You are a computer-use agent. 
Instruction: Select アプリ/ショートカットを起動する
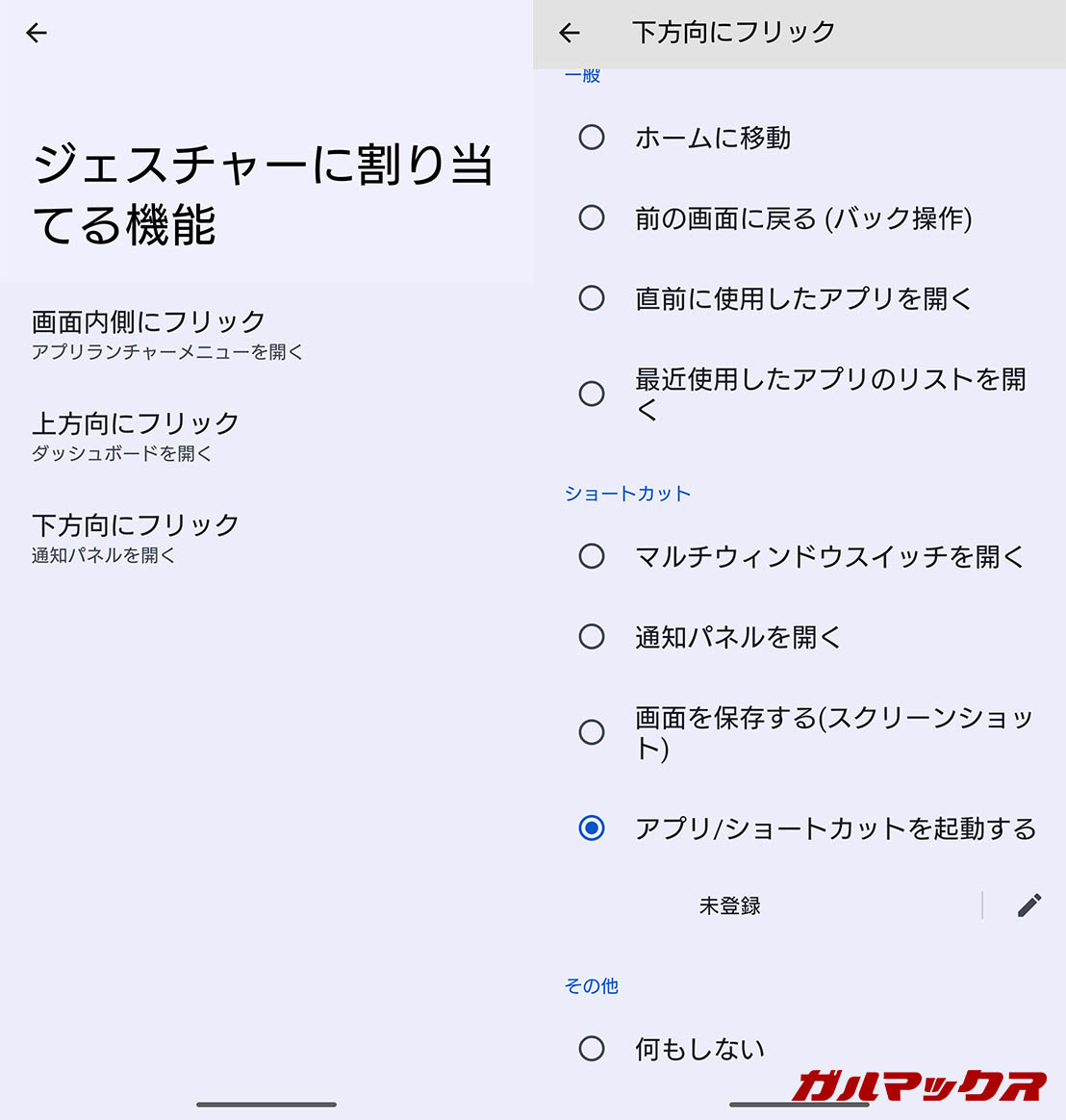point(592,827)
